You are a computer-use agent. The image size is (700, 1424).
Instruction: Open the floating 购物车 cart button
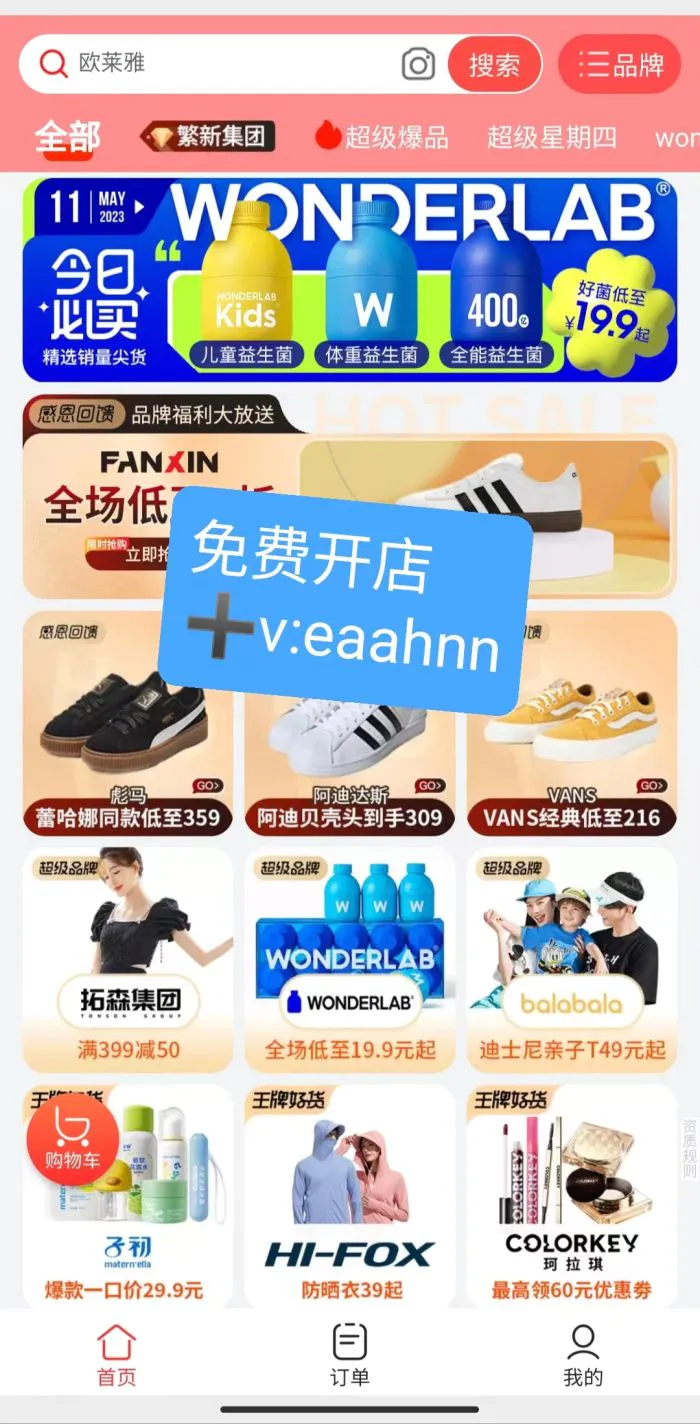[x=72, y=1140]
